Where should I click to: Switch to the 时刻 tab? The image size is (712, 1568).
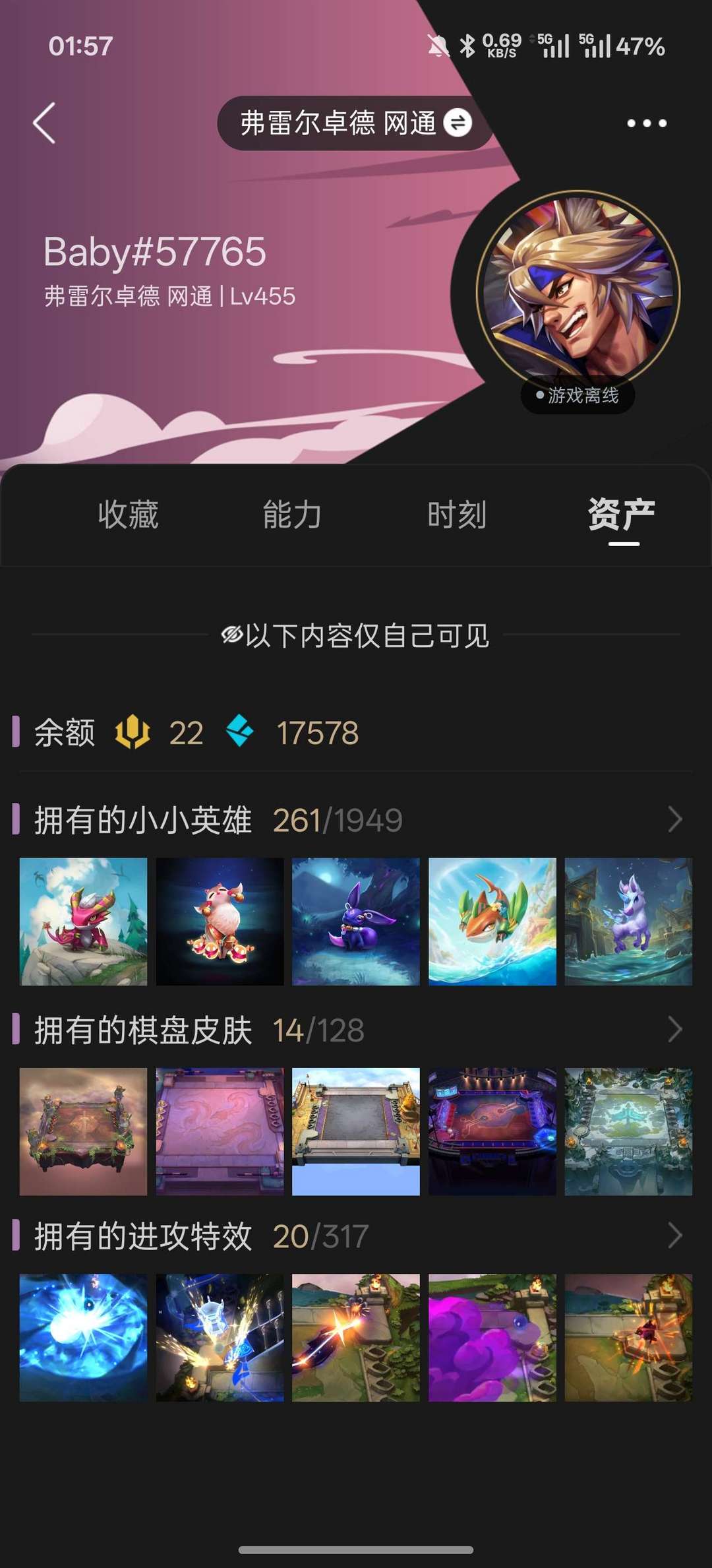point(457,515)
